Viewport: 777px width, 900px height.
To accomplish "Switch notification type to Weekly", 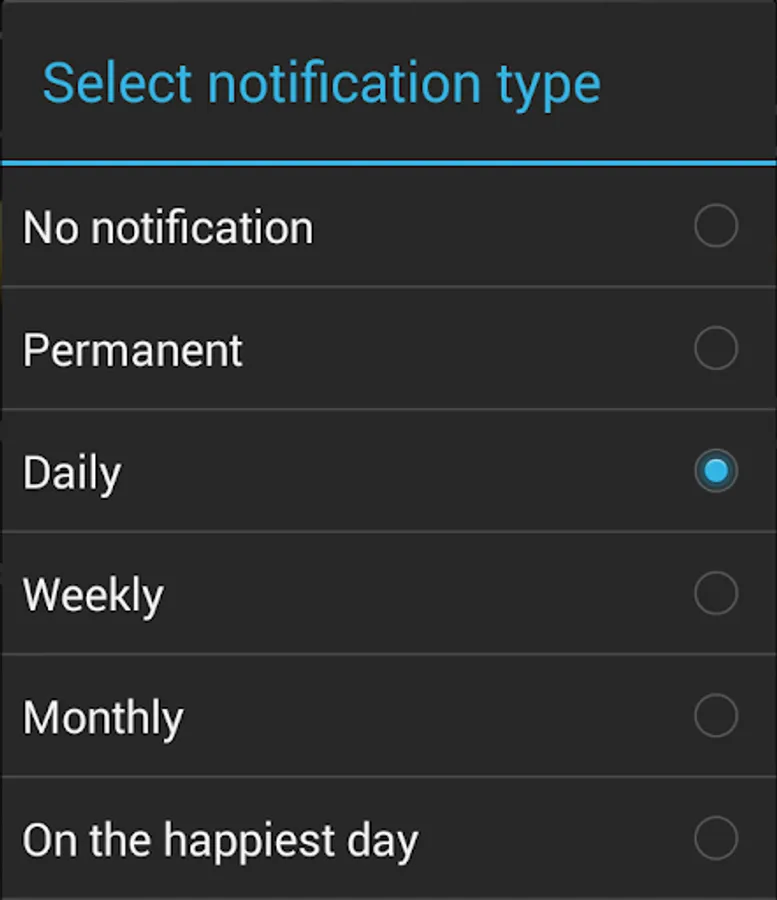I will (715, 594).
